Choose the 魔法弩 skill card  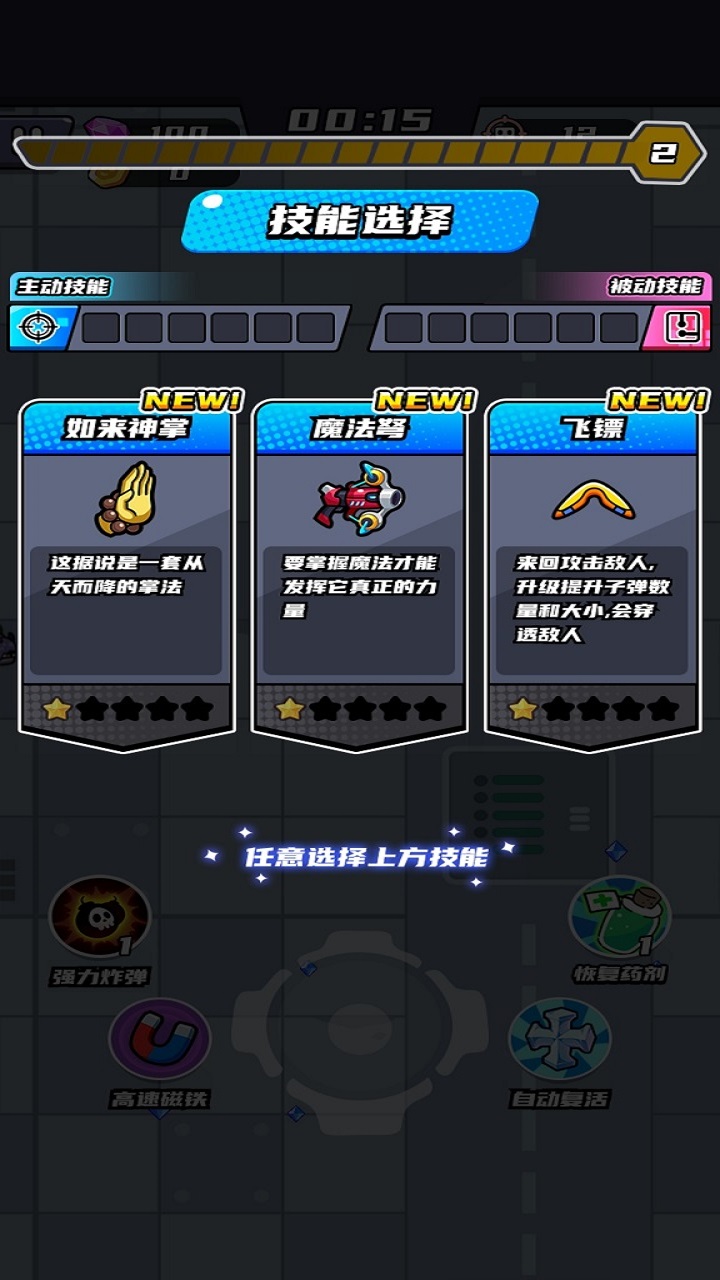[x=360, y=570]
